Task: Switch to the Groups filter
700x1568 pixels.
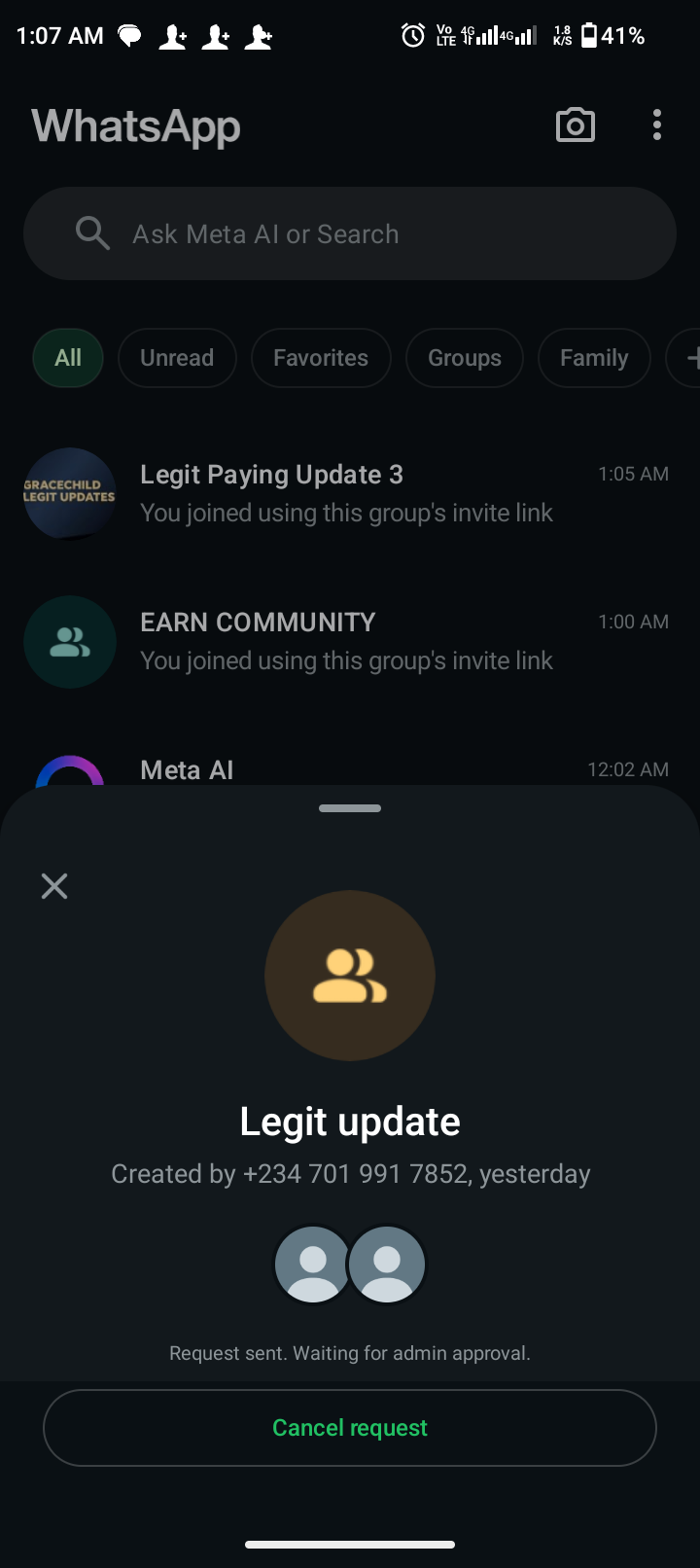Action: pyautogui.click(x=465, y=358)
